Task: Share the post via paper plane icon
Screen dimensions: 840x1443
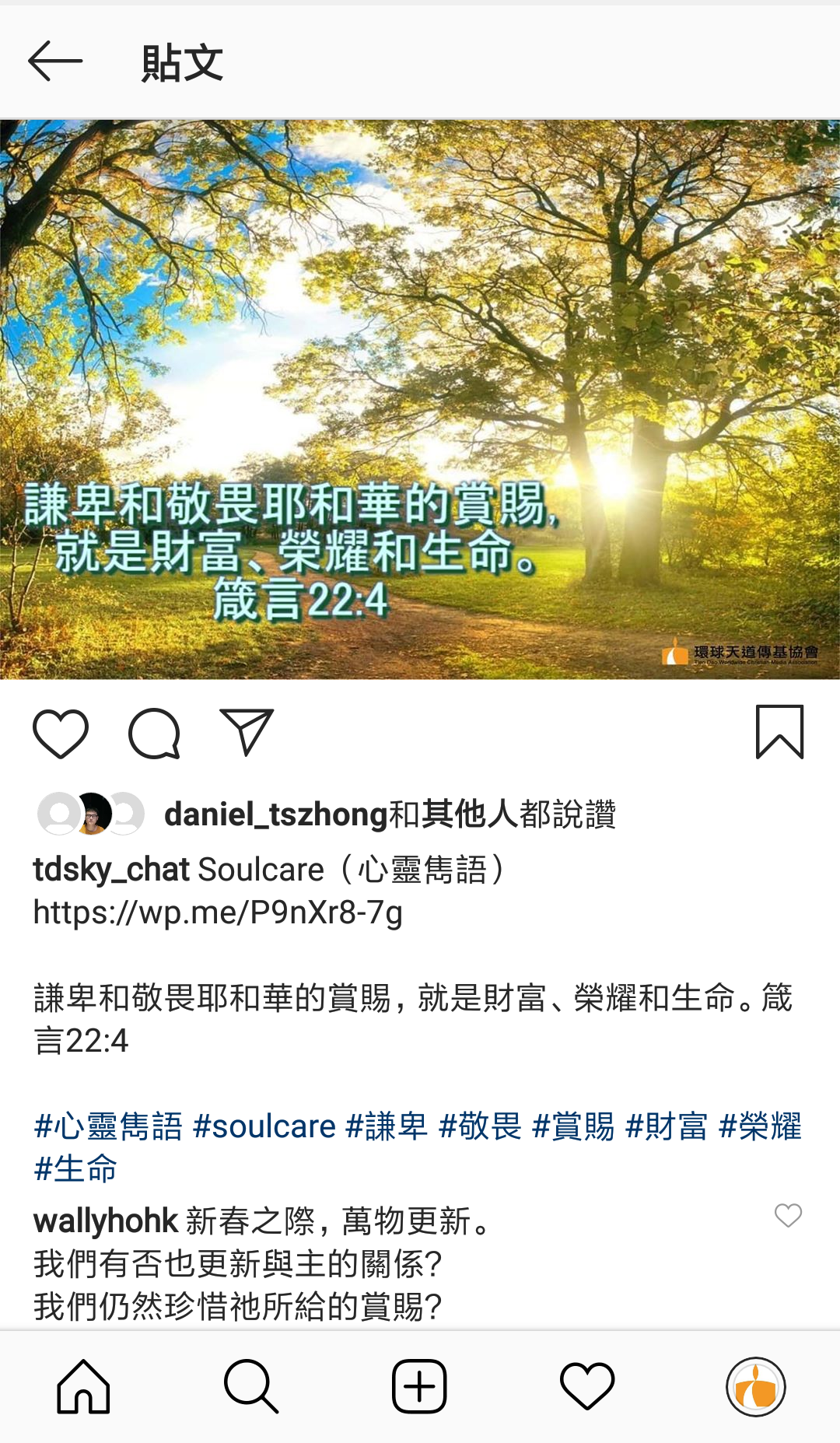Action: point(247,732)
